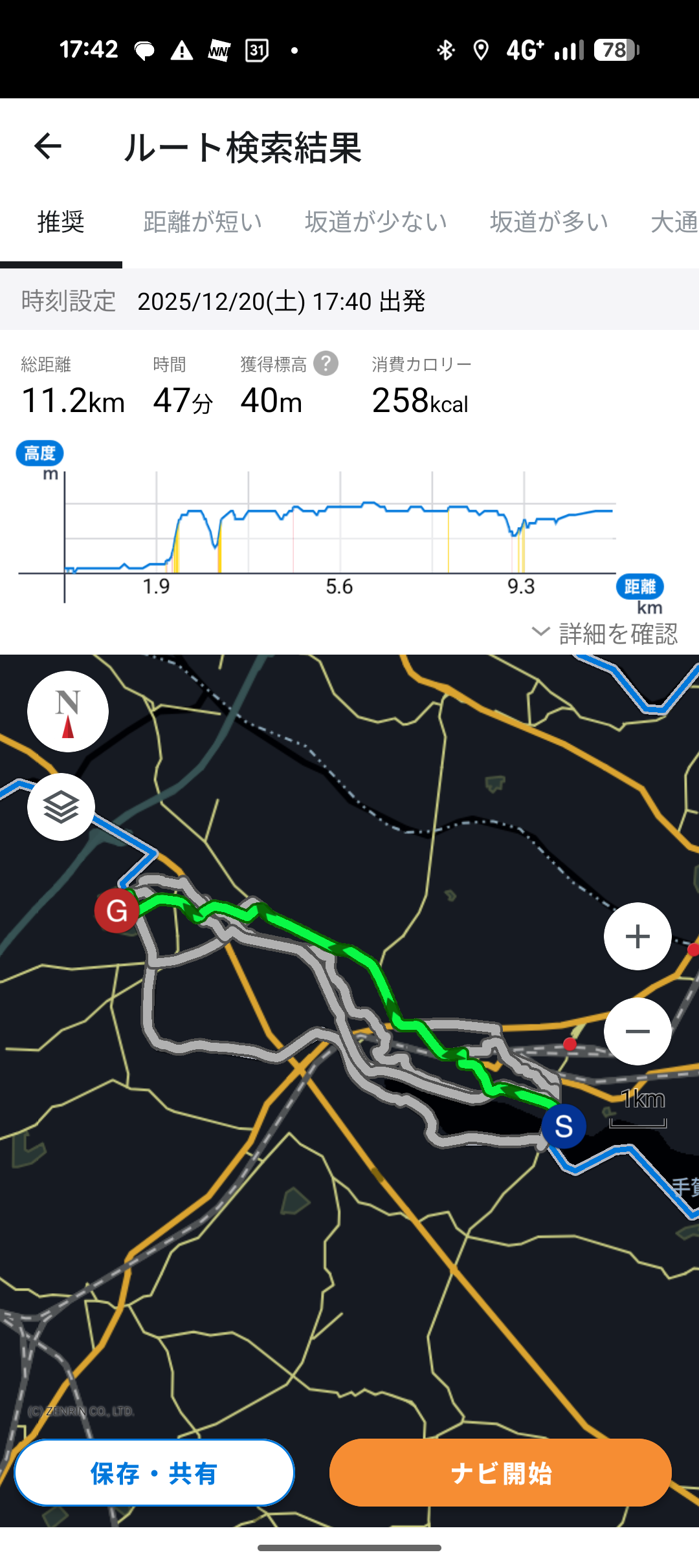Tap 保存・共有 to save the route
The height and width of the screenshot is (1568, 699).
click(155, 1473)
